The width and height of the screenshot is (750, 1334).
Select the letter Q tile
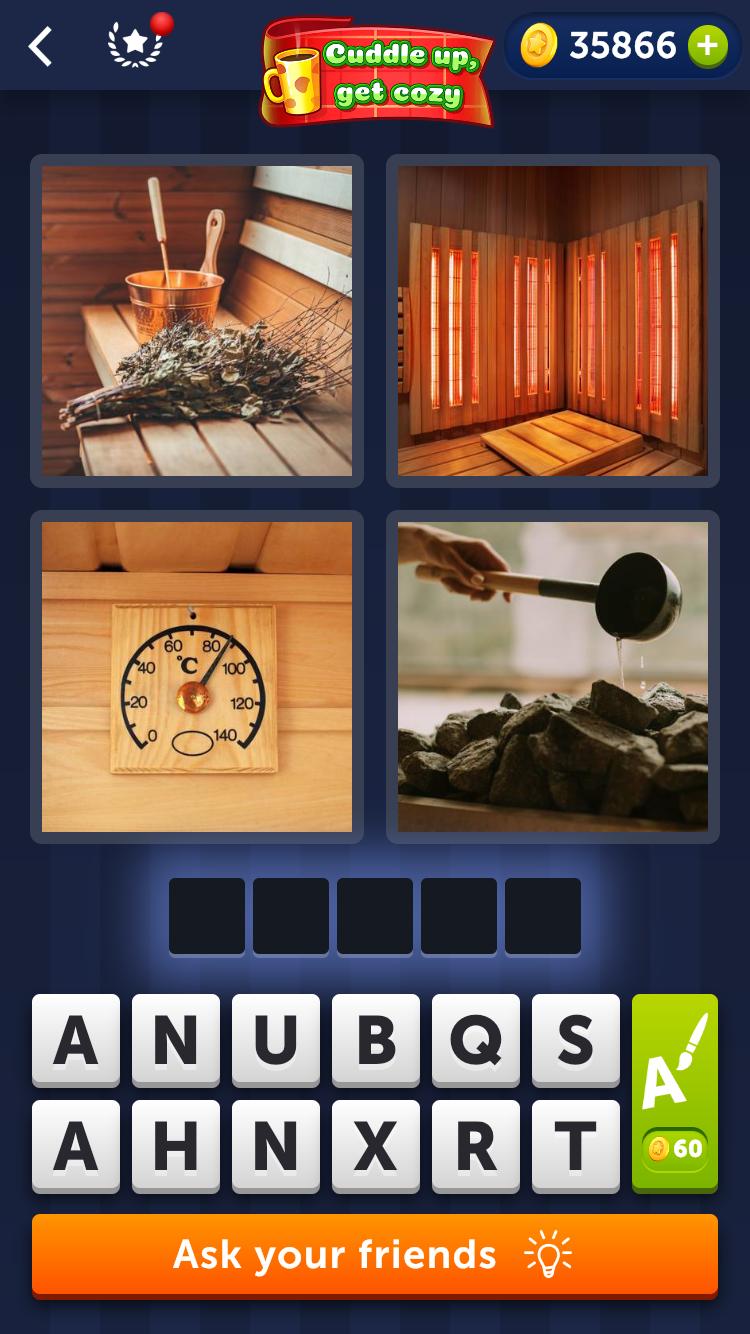click(x=476, y=1040)
